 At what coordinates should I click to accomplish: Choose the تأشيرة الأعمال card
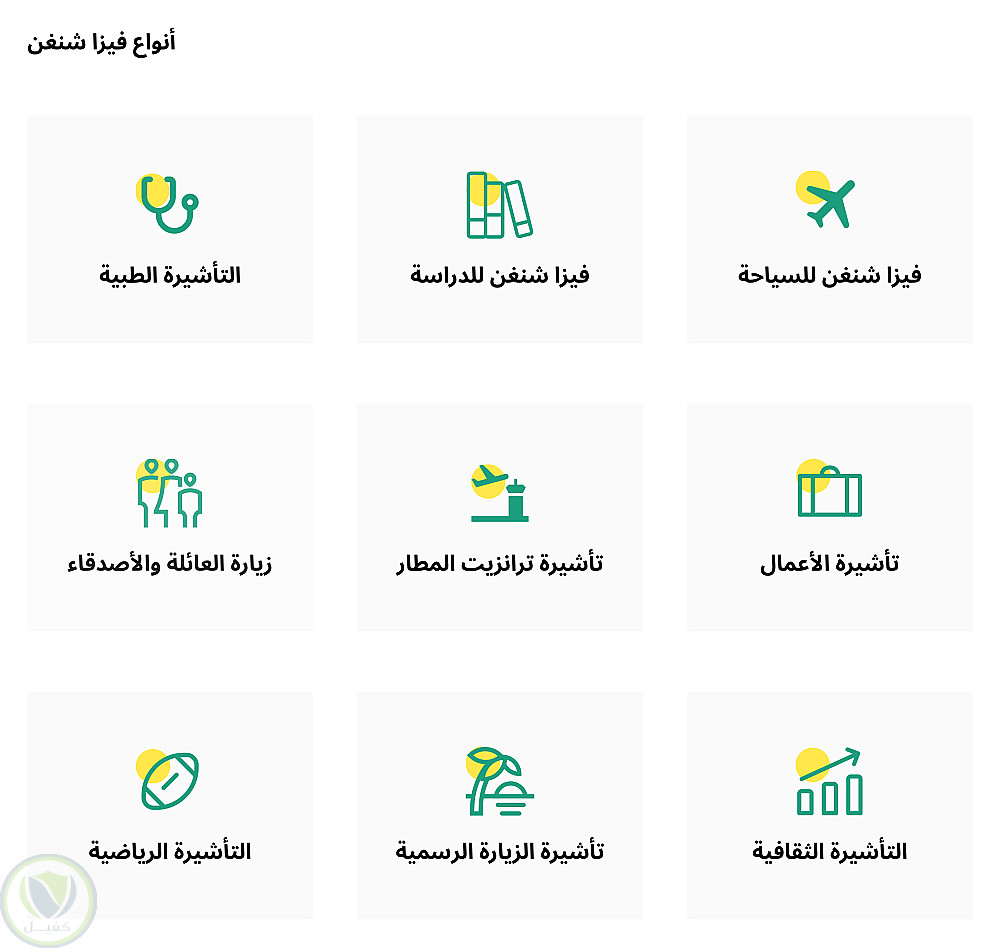pyautogui.click(x=829, y=518)
